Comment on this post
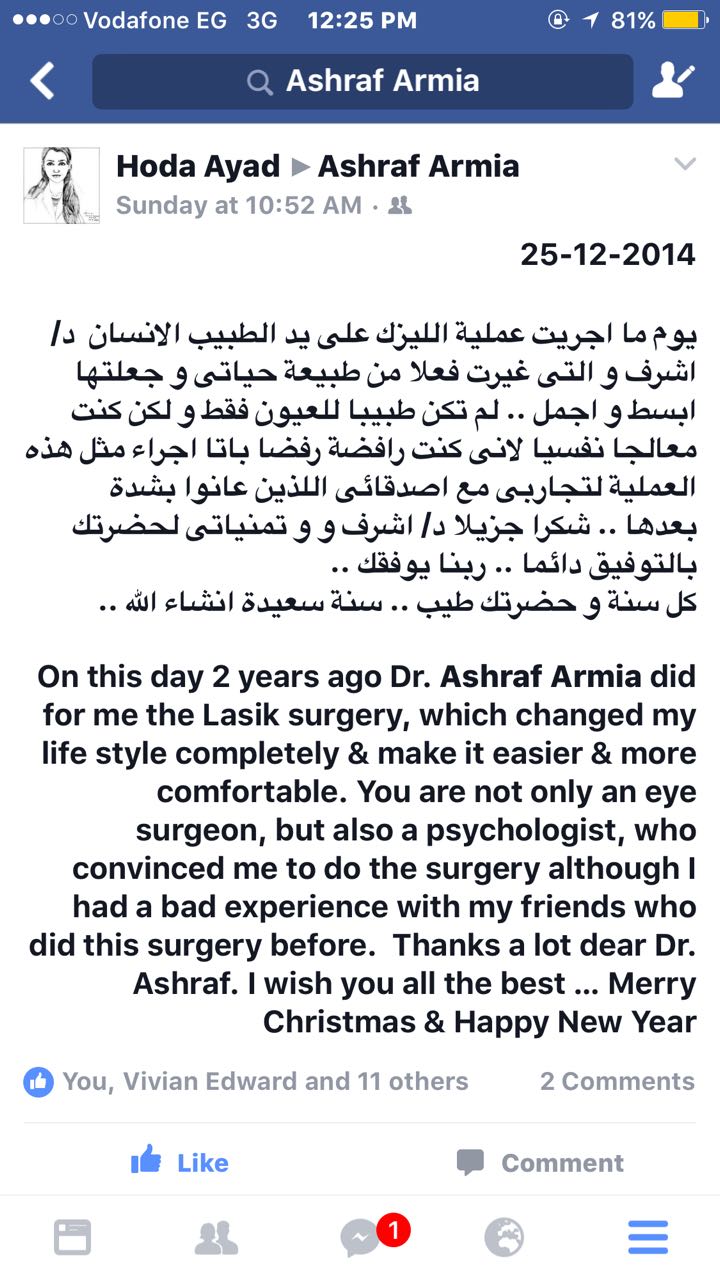Screen dimensions: 720x1280 540,1162
